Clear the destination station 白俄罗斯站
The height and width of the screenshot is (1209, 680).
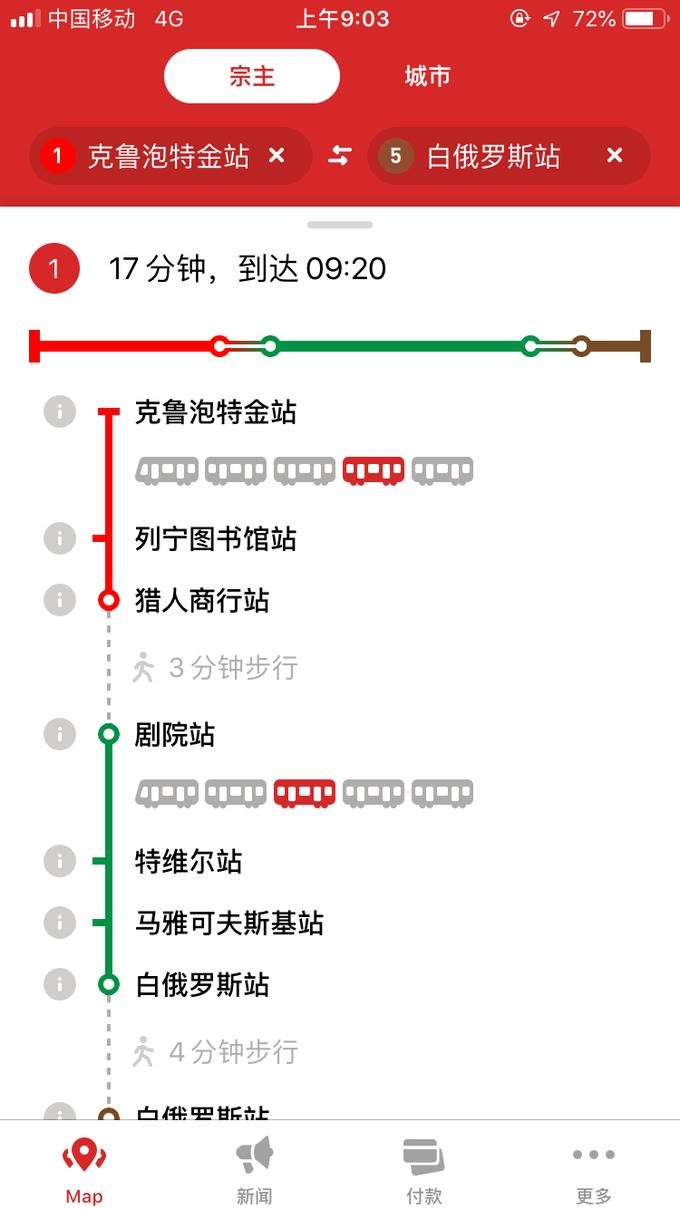(615, 156)
